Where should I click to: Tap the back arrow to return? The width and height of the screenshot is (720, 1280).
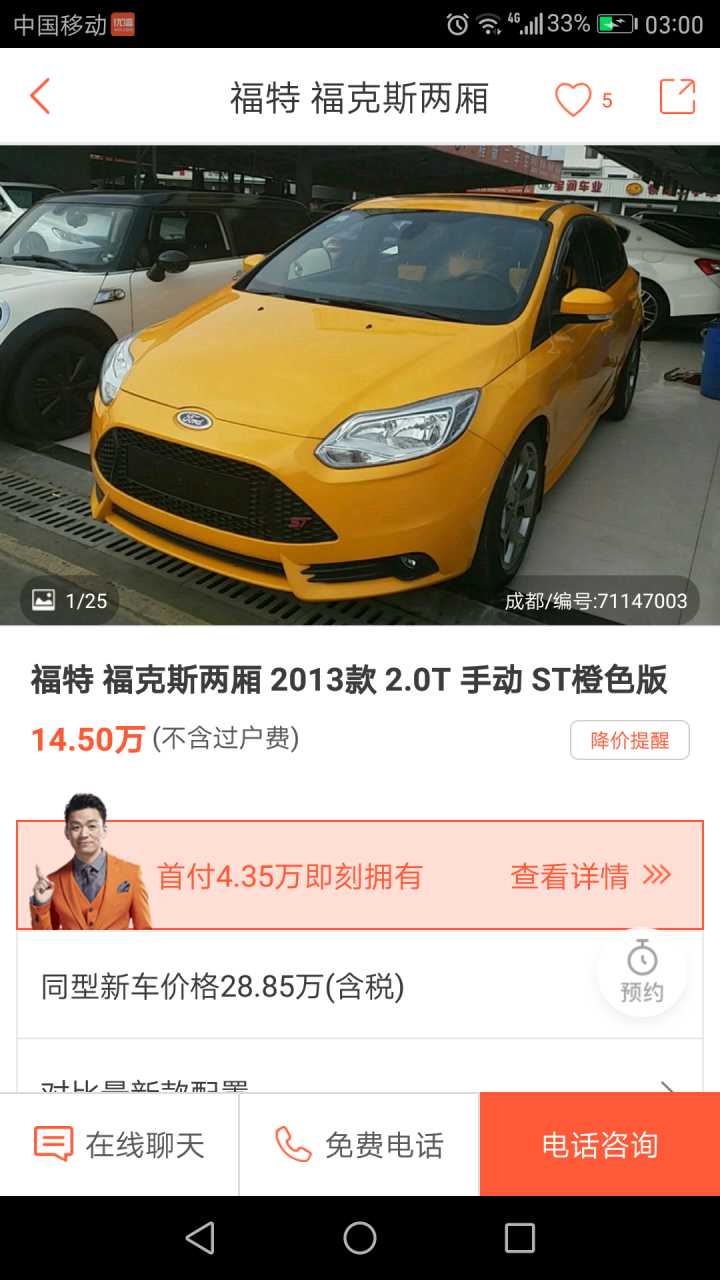click(40, 97)
